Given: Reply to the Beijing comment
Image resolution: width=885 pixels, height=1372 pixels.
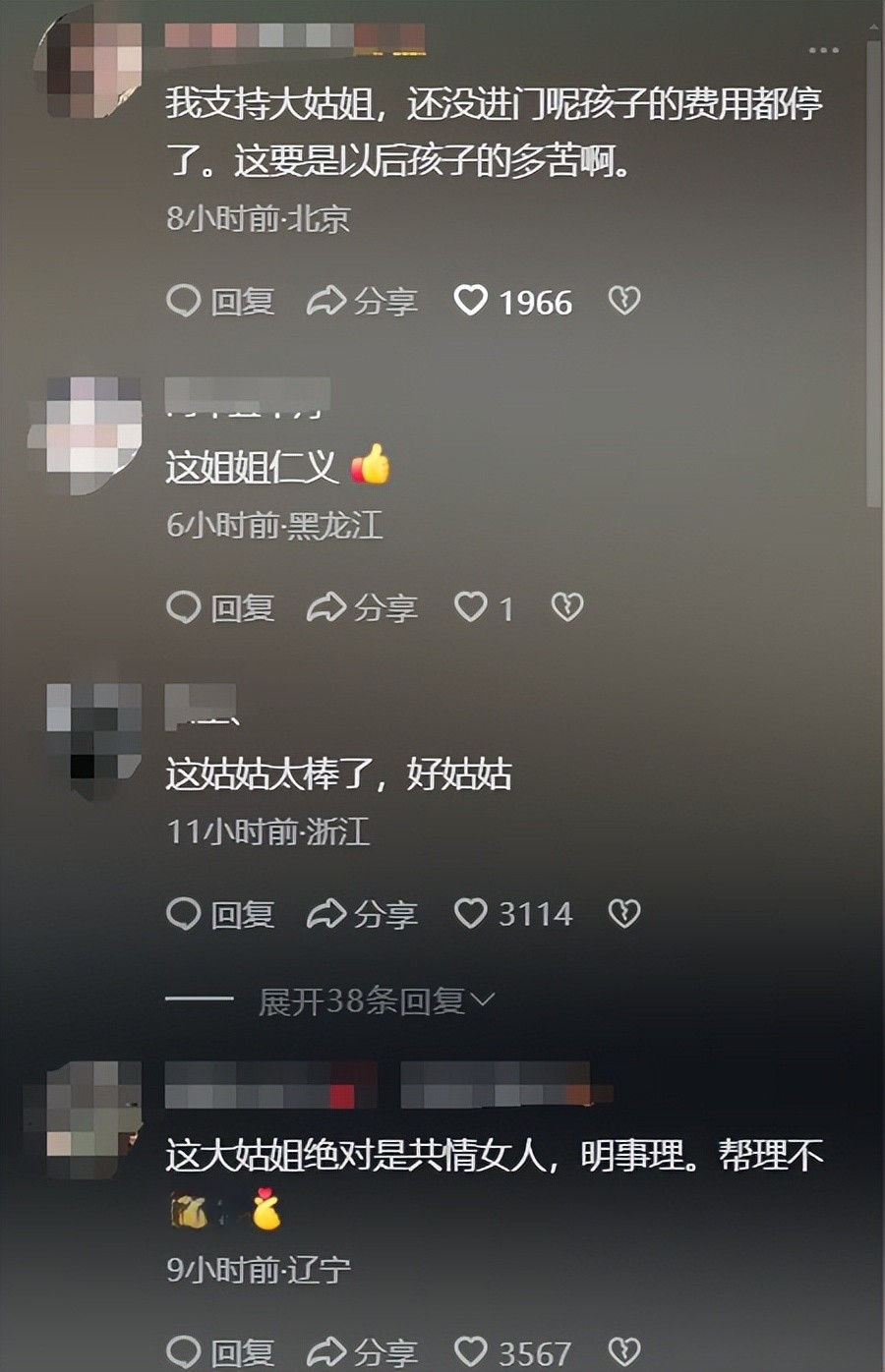Looking at the screenshot, I should coord(220,301).
